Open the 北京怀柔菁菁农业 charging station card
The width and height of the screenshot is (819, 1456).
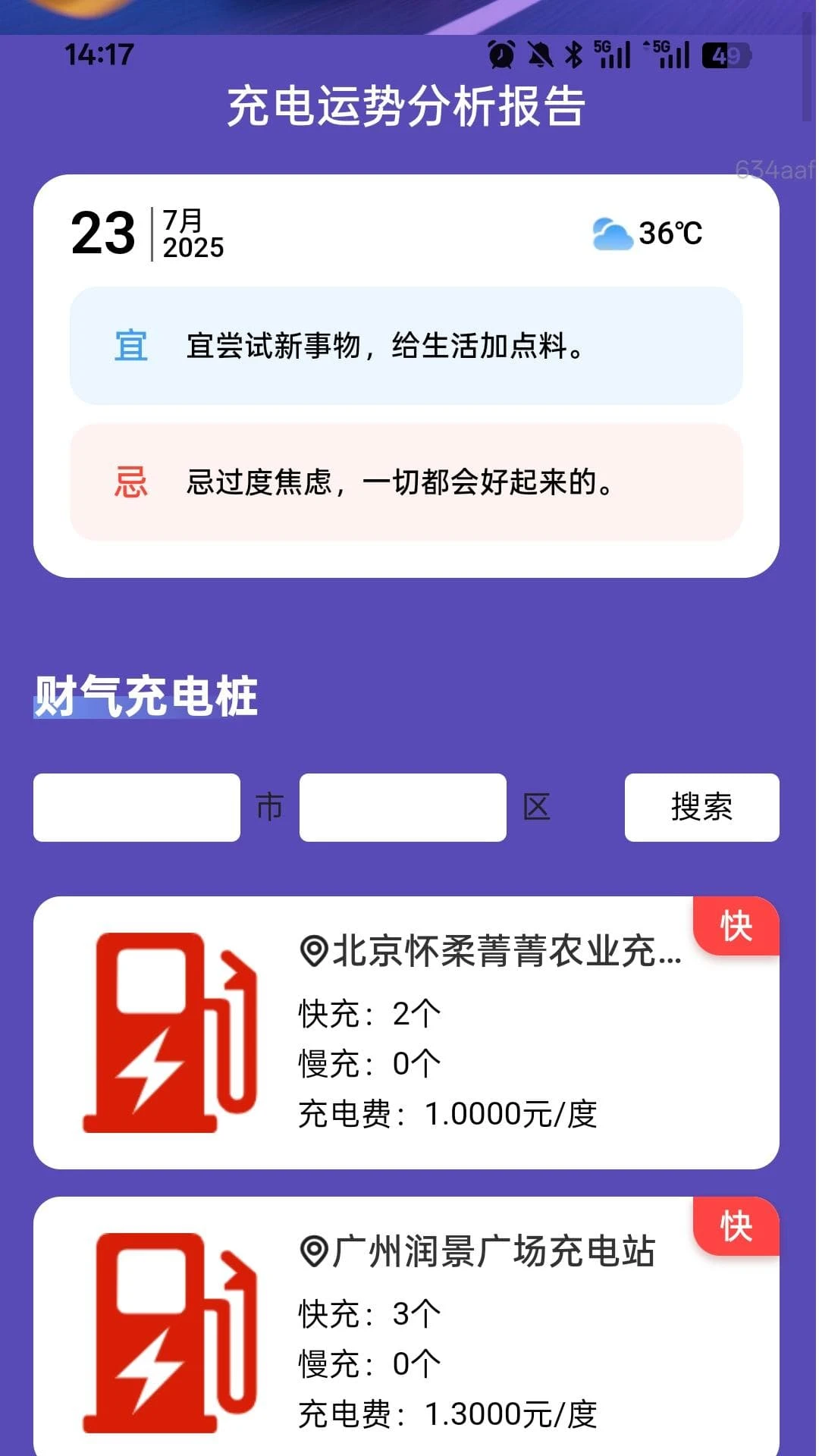tap(406, 1032)
